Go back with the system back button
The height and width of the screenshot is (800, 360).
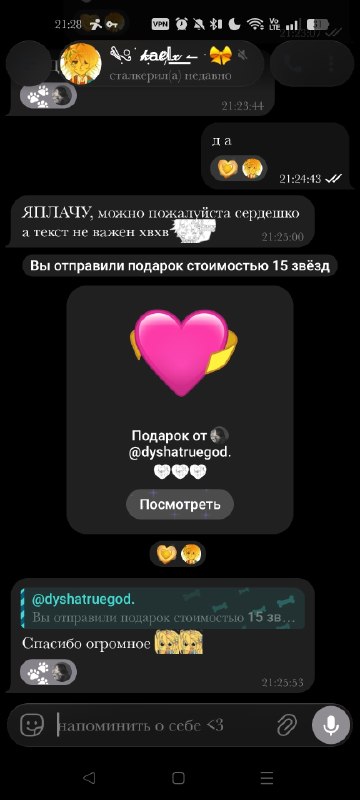89,778
